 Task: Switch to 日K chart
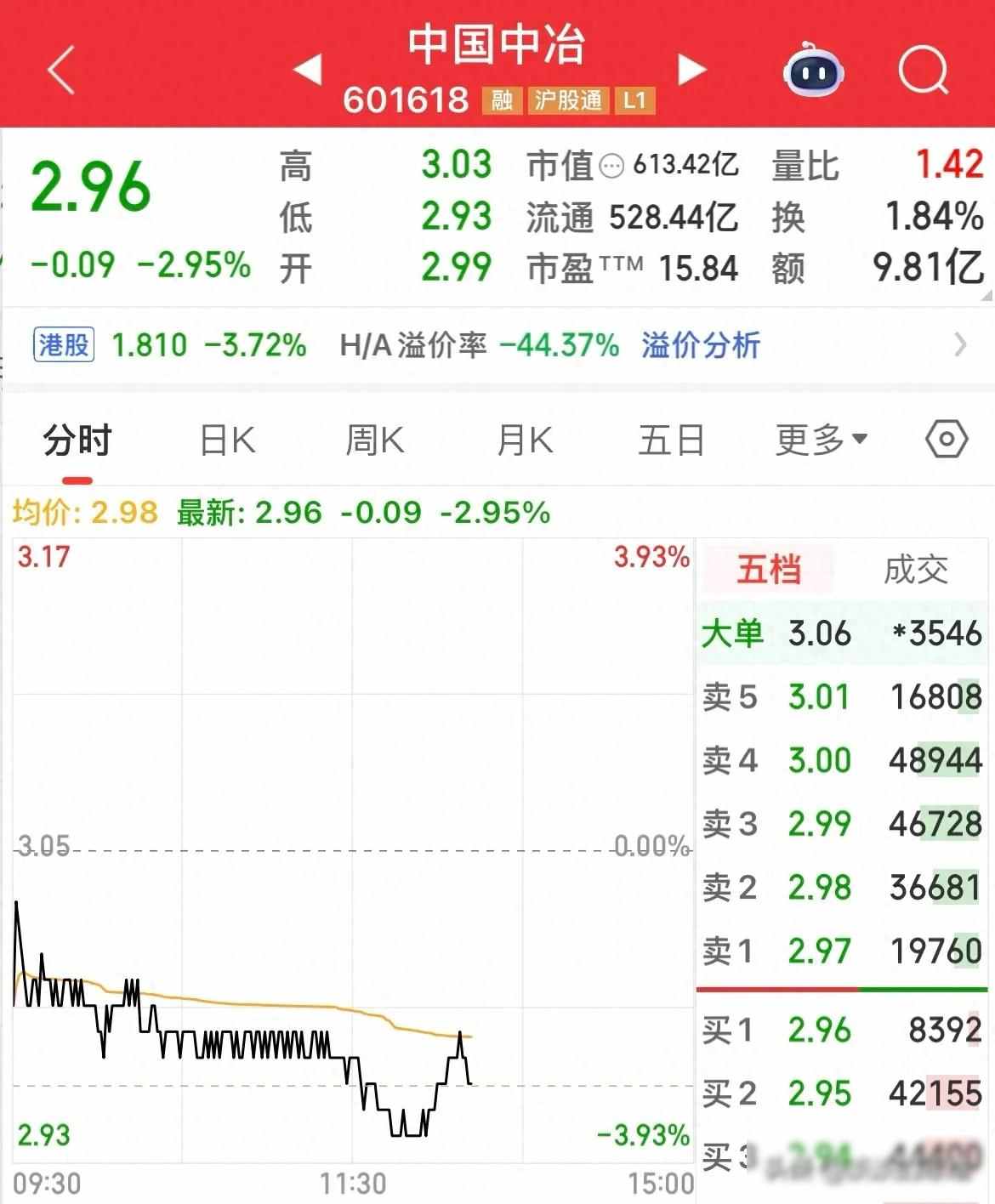[227, 440]
